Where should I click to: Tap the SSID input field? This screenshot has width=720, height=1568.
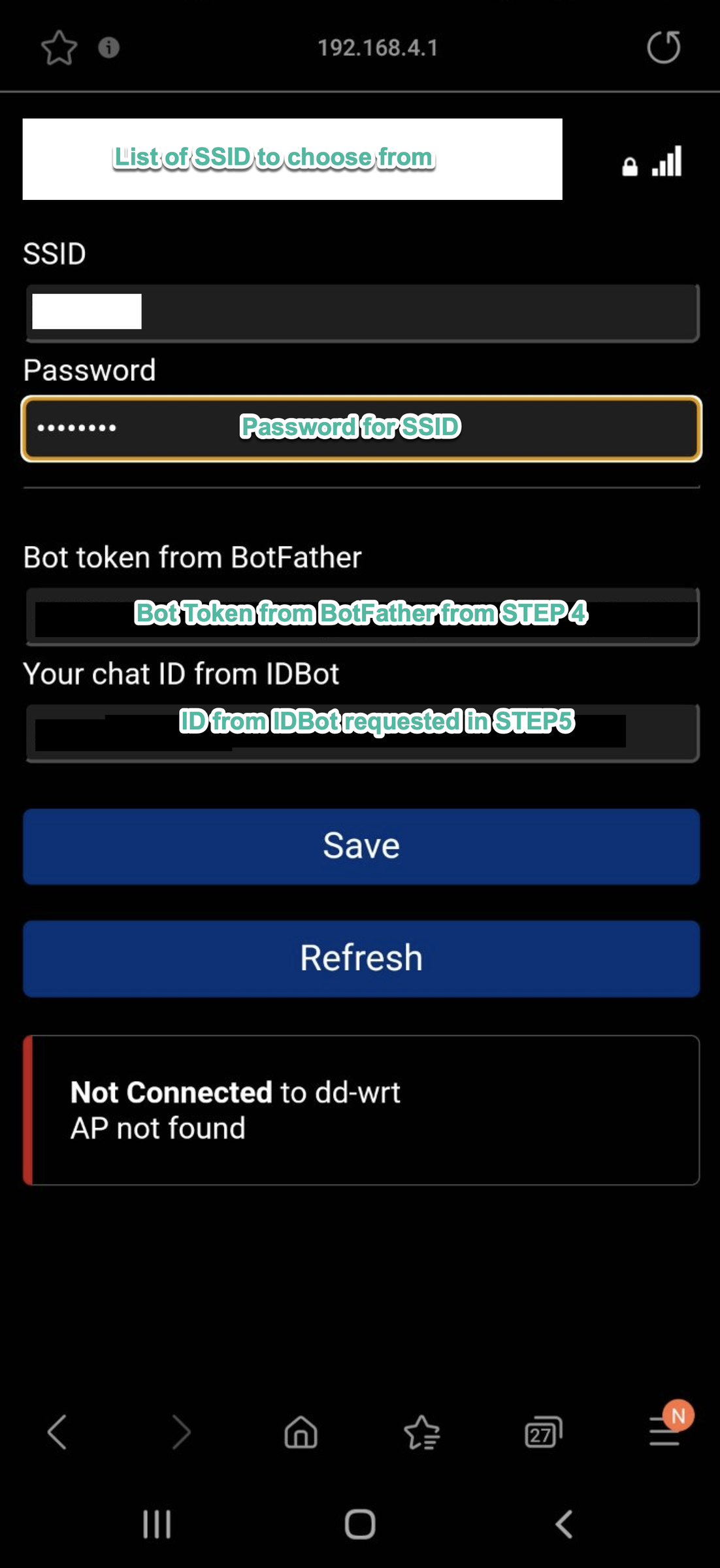(x=360, y=312)
